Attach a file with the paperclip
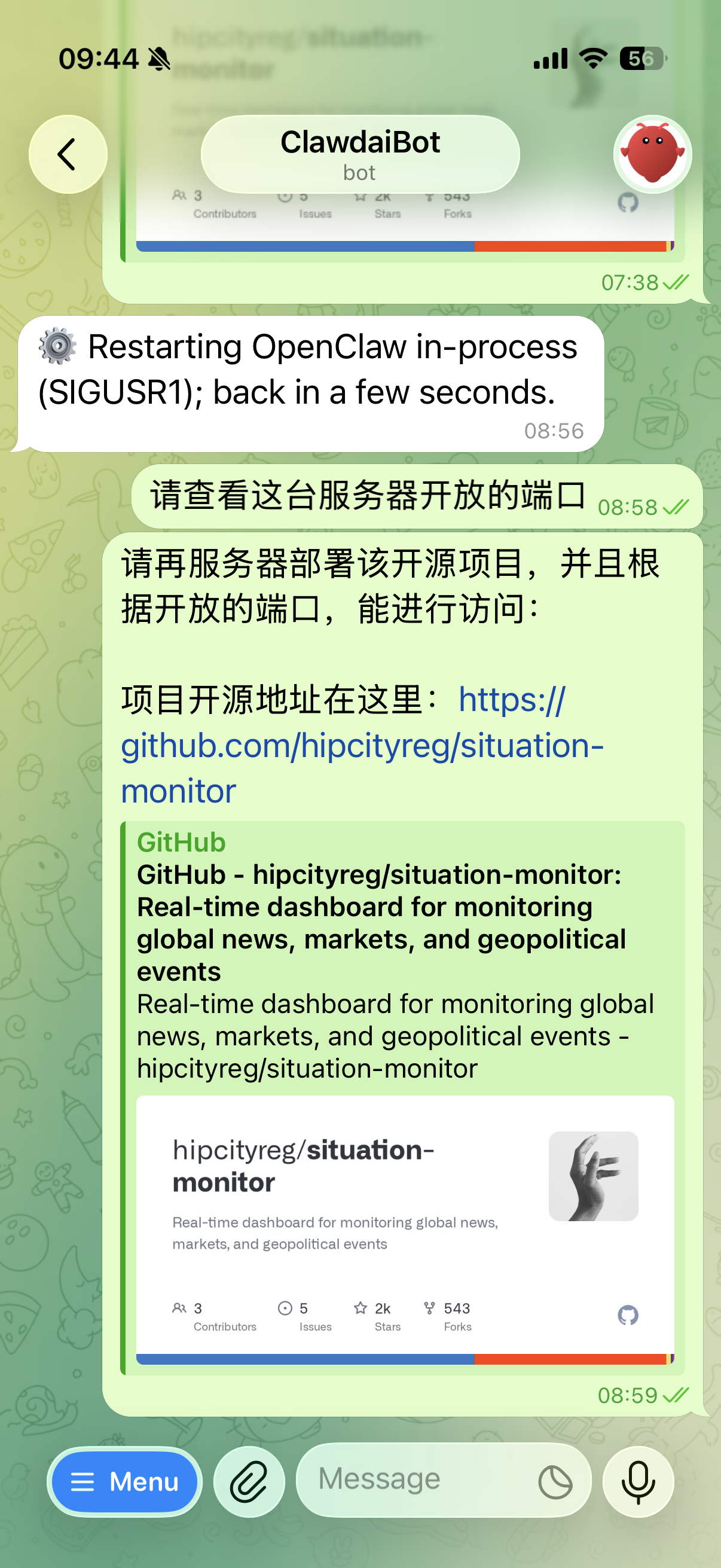 click(x=249, y=1481)
